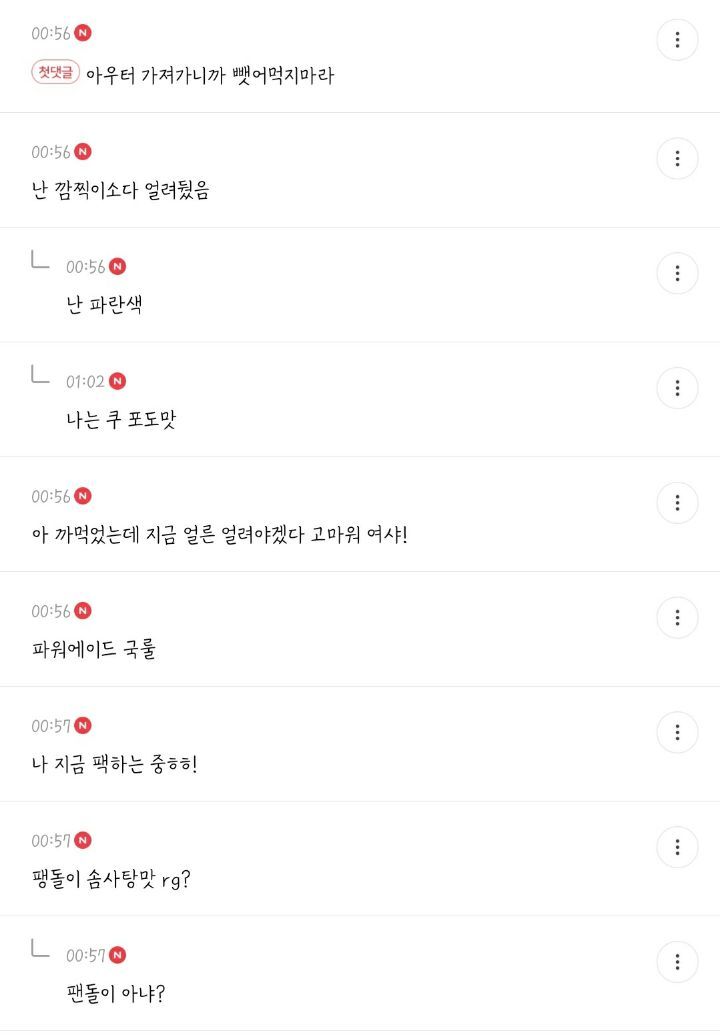Tap more options beside 팩하는 중ㅎㅎ comment
The image size is (720, 1035).
coord(677,732)
